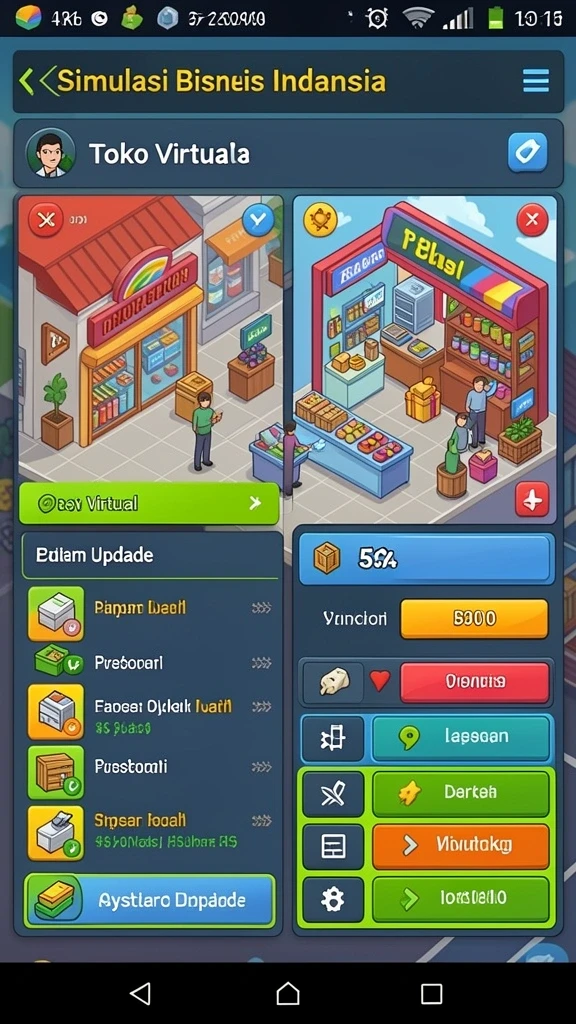Tap the green Virtual button
The height and width of the screenshot is (1024, 576).
pyautogui.click(x=149, y=503)
